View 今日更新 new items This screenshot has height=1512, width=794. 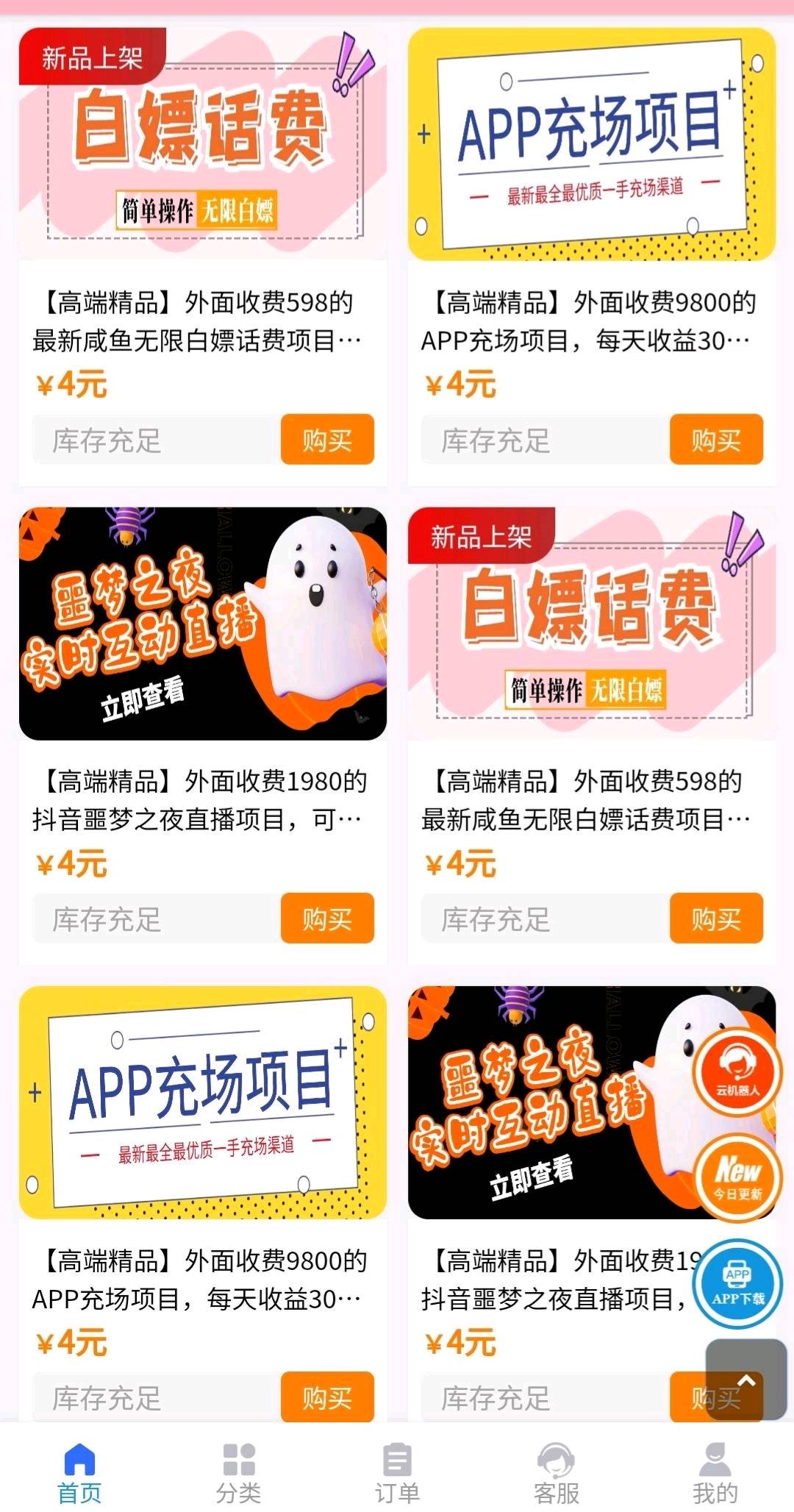tap(737, 1177)
